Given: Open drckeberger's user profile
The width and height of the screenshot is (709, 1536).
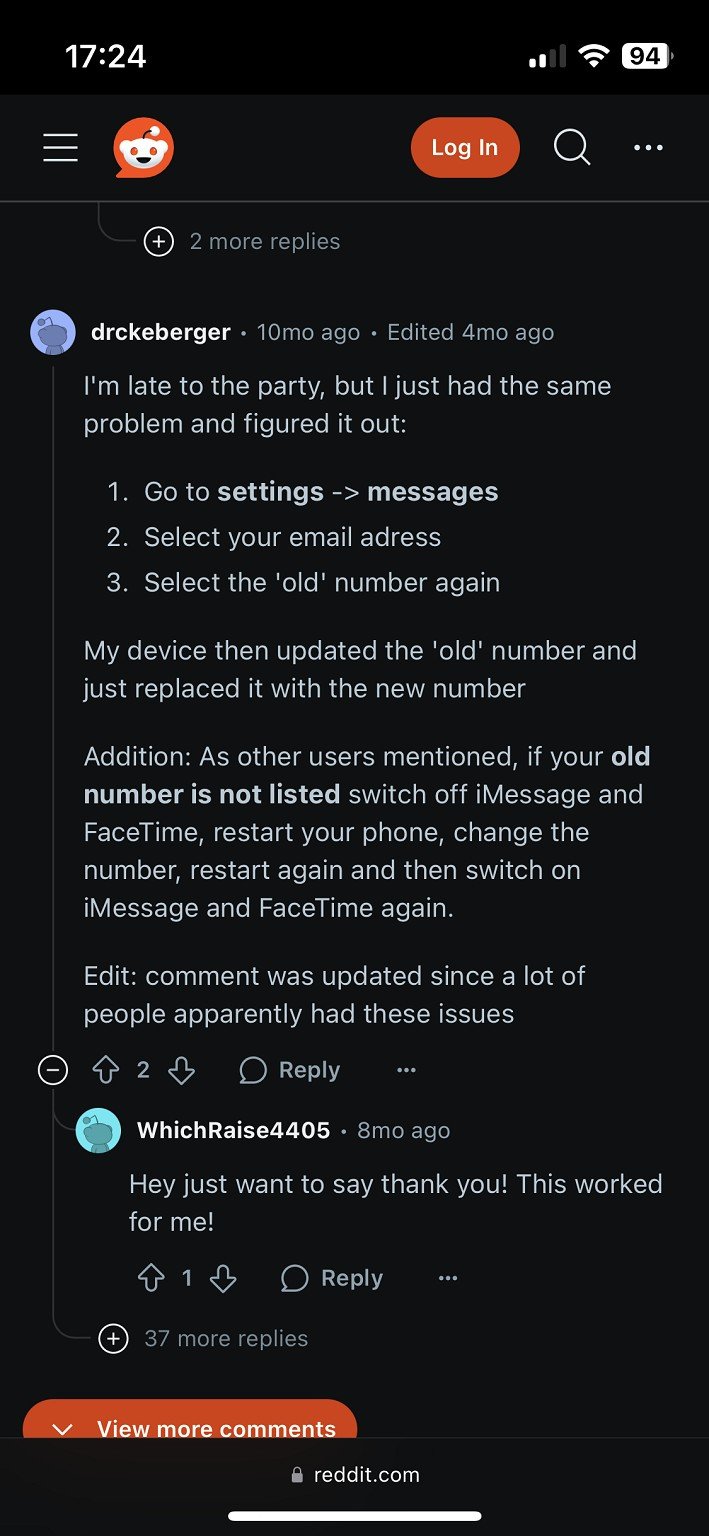Looking at the screenshot, I should 161,332.
